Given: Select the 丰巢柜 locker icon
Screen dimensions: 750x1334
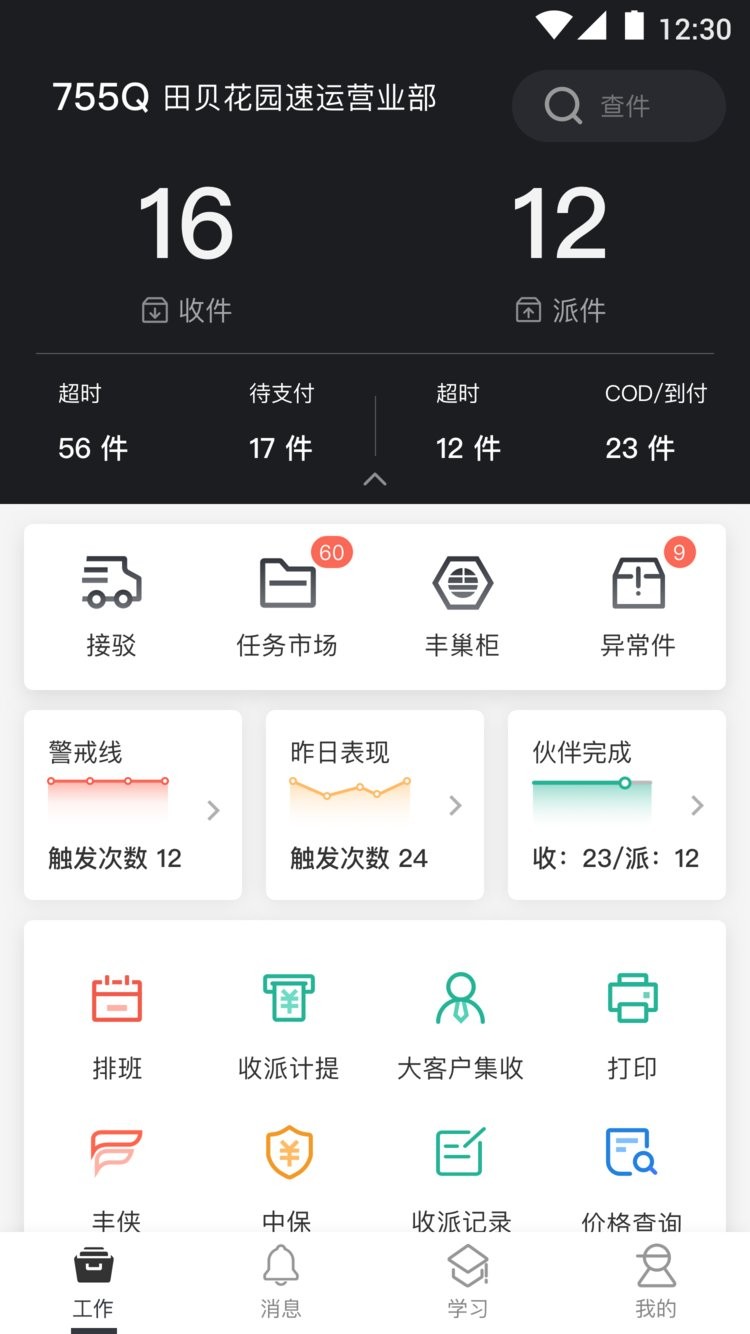Looking at the screenshot, I should pos(461,600).
